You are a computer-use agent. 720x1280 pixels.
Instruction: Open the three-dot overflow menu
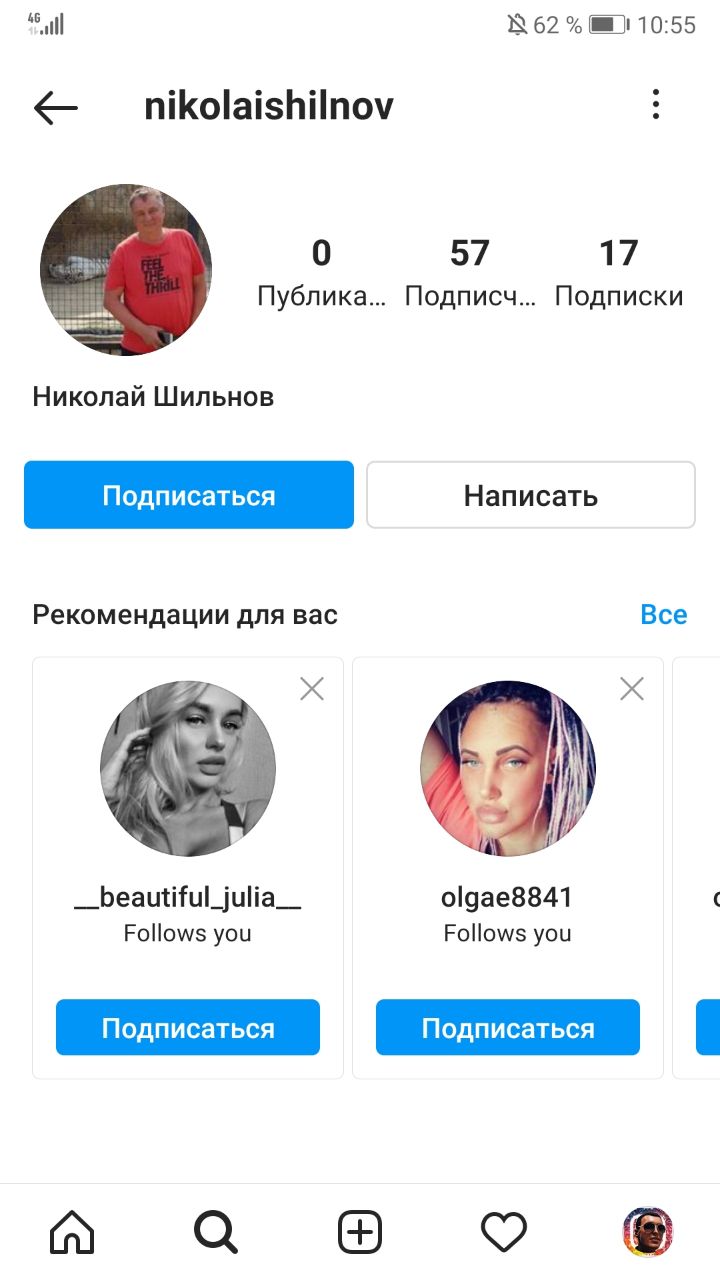(x=656, y=104)
